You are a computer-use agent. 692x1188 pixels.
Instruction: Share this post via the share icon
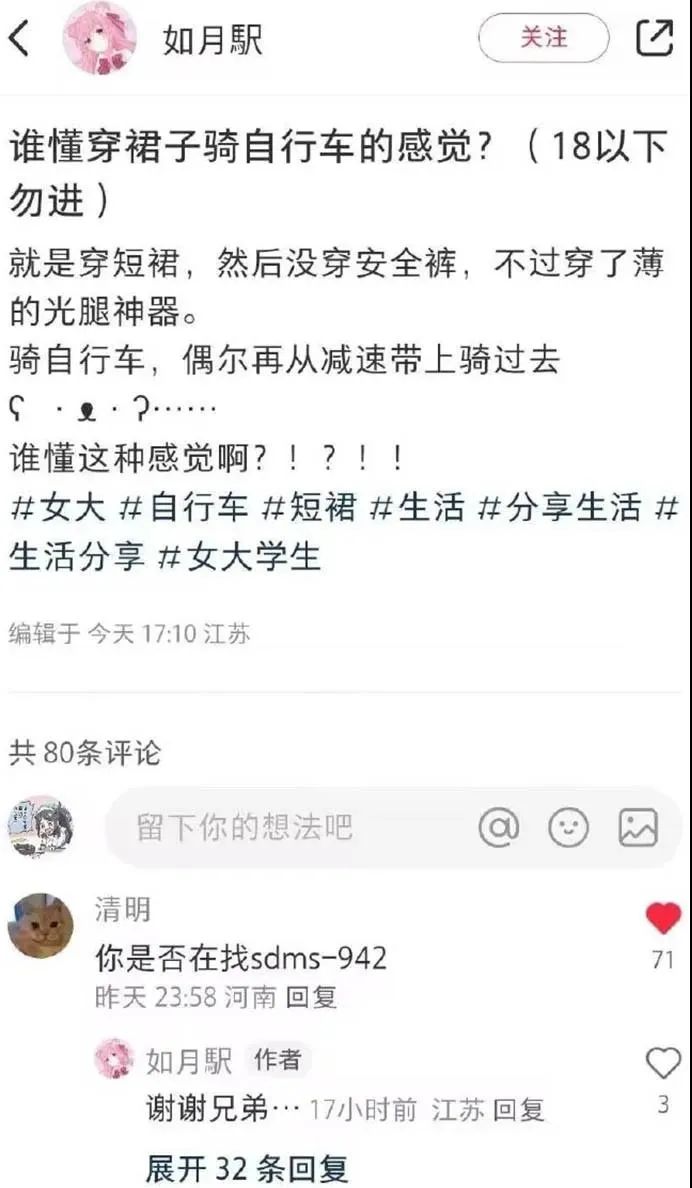[x=656, y=38]
